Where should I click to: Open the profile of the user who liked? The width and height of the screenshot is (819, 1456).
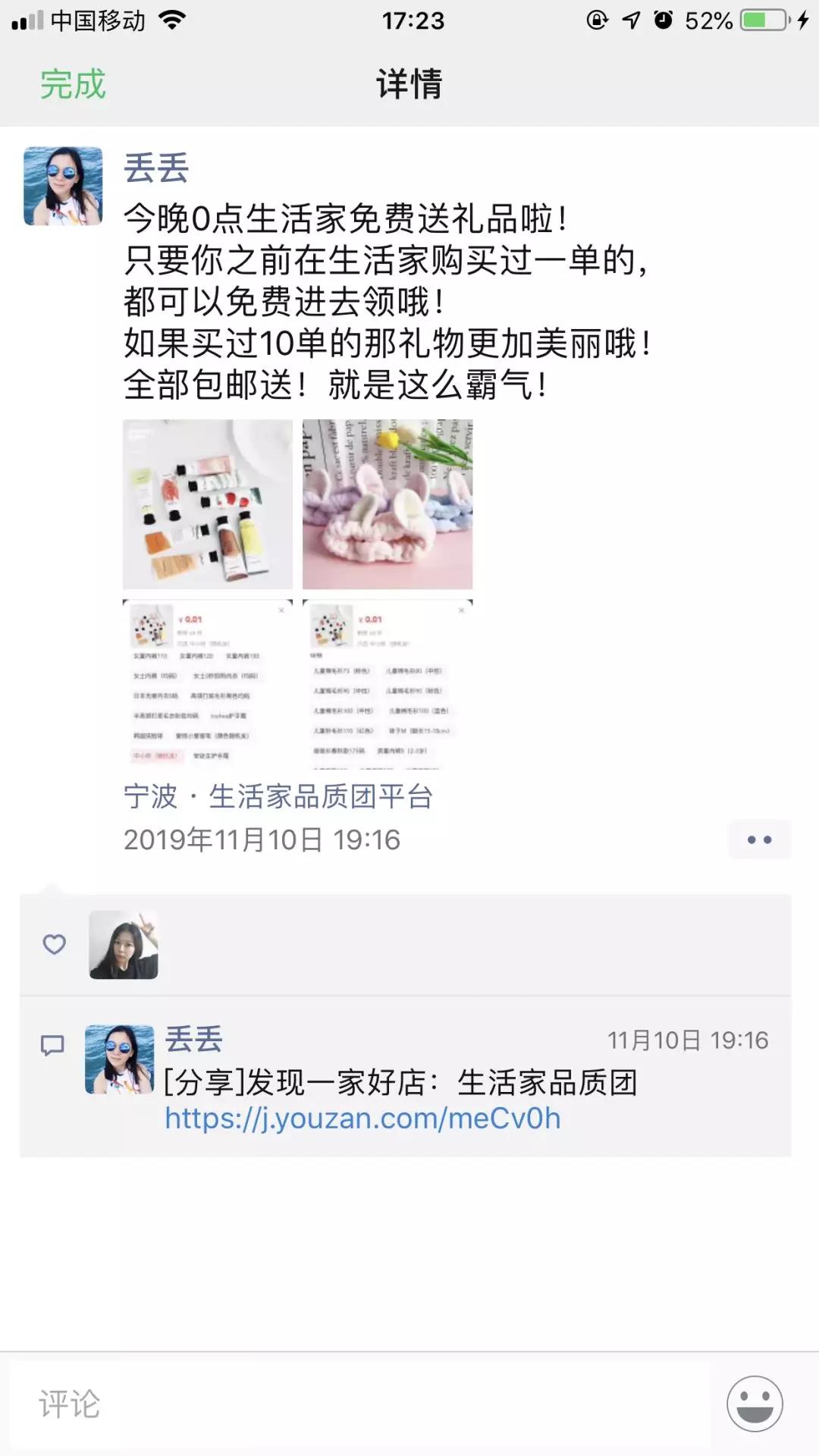124,945
